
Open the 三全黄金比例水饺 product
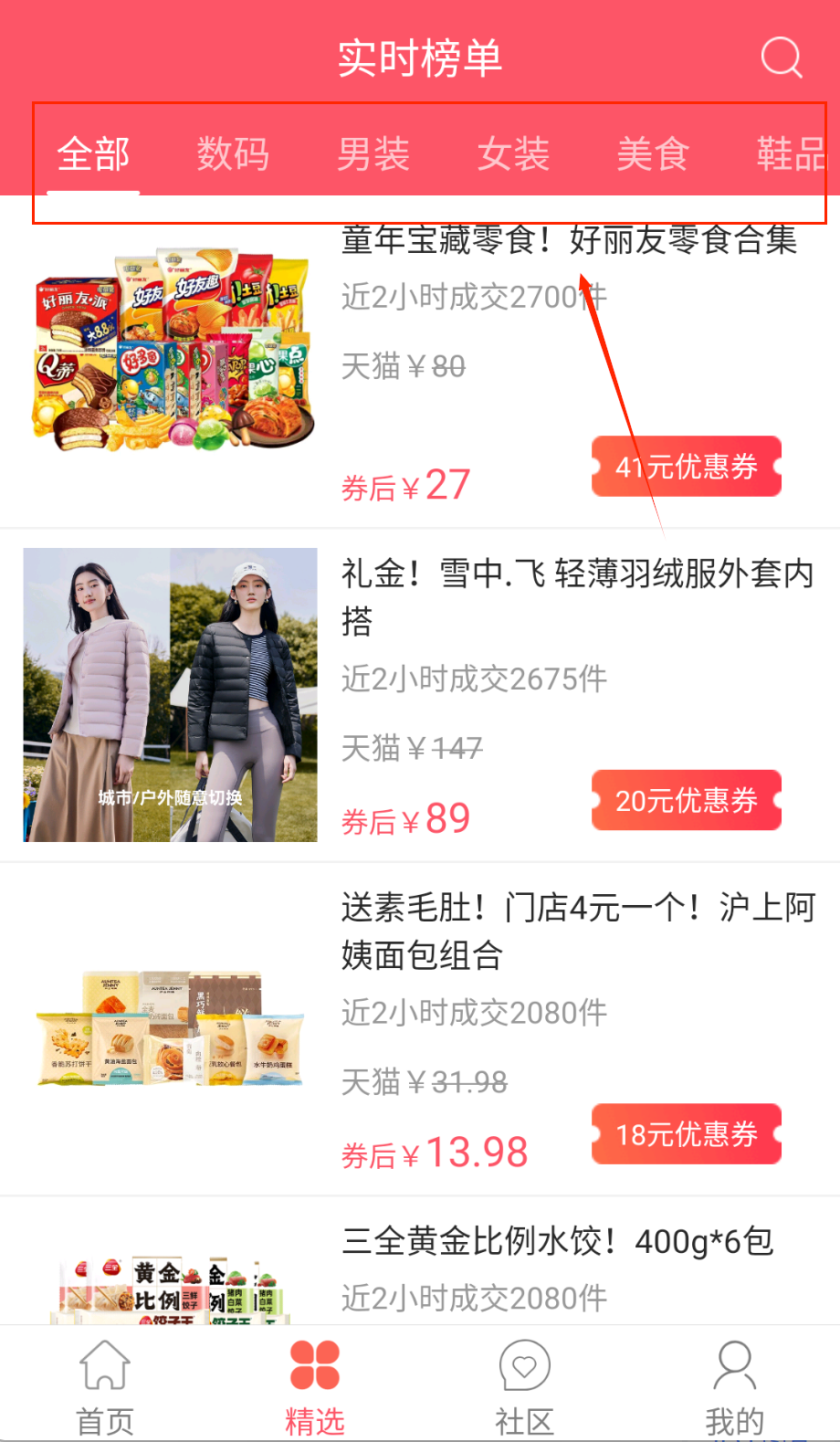(557, 1242)
